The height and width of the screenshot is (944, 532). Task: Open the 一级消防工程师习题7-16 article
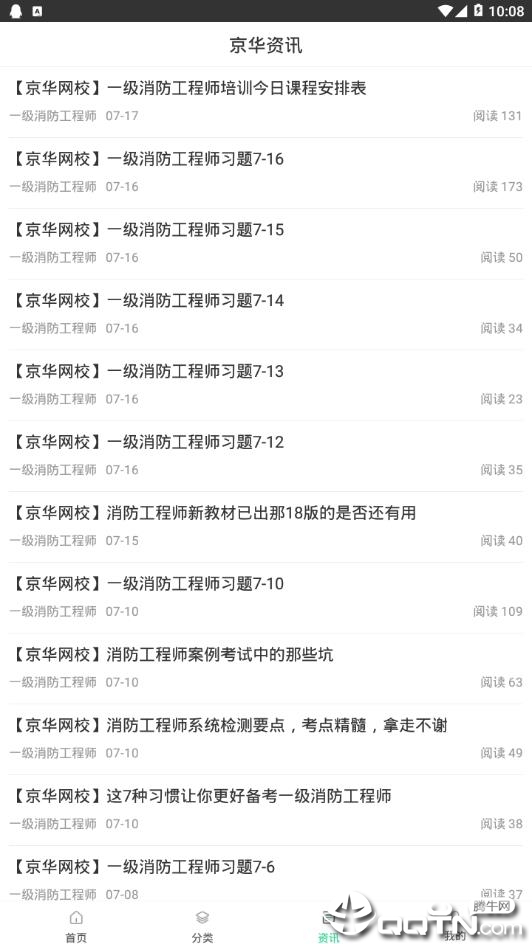(266, 173)
